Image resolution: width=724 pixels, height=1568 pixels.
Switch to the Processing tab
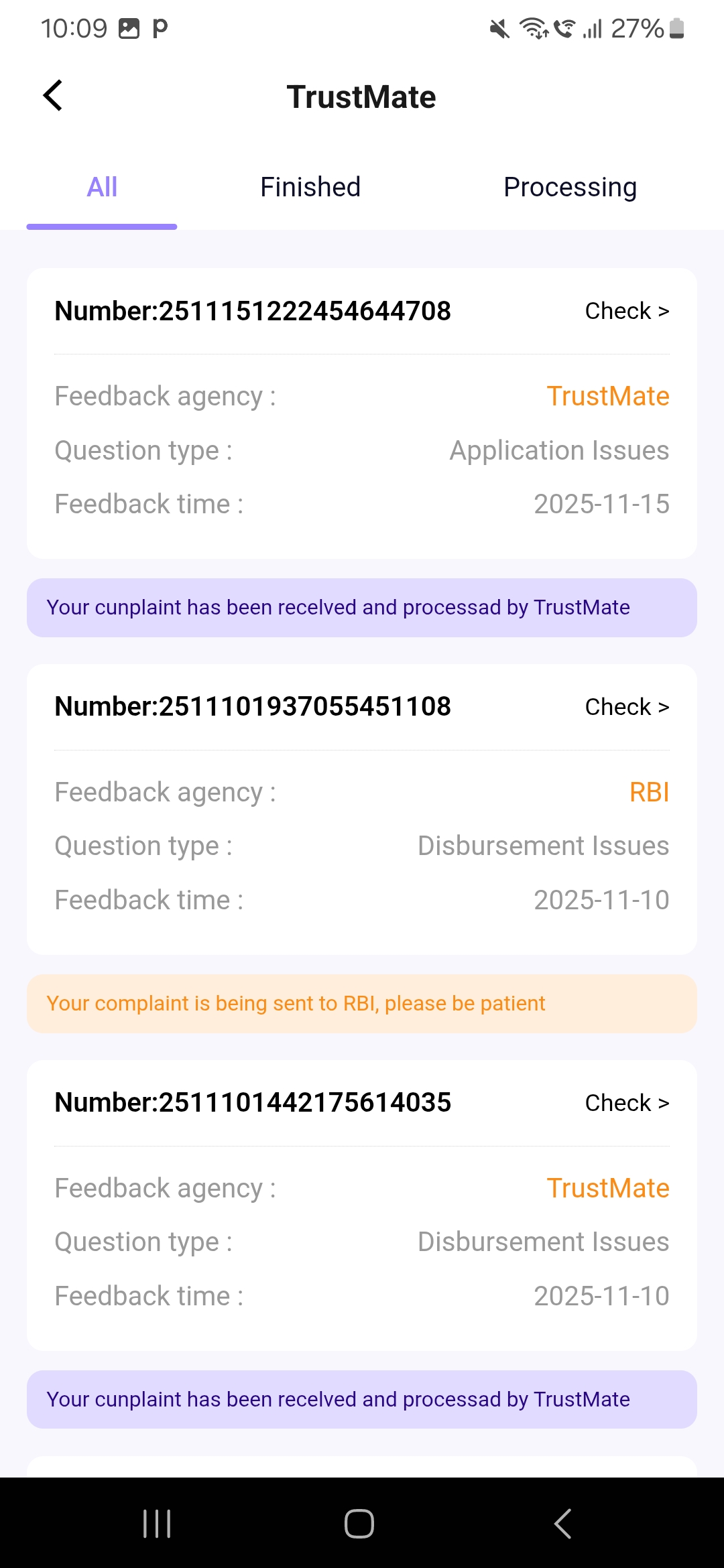[x=570, y=188]
